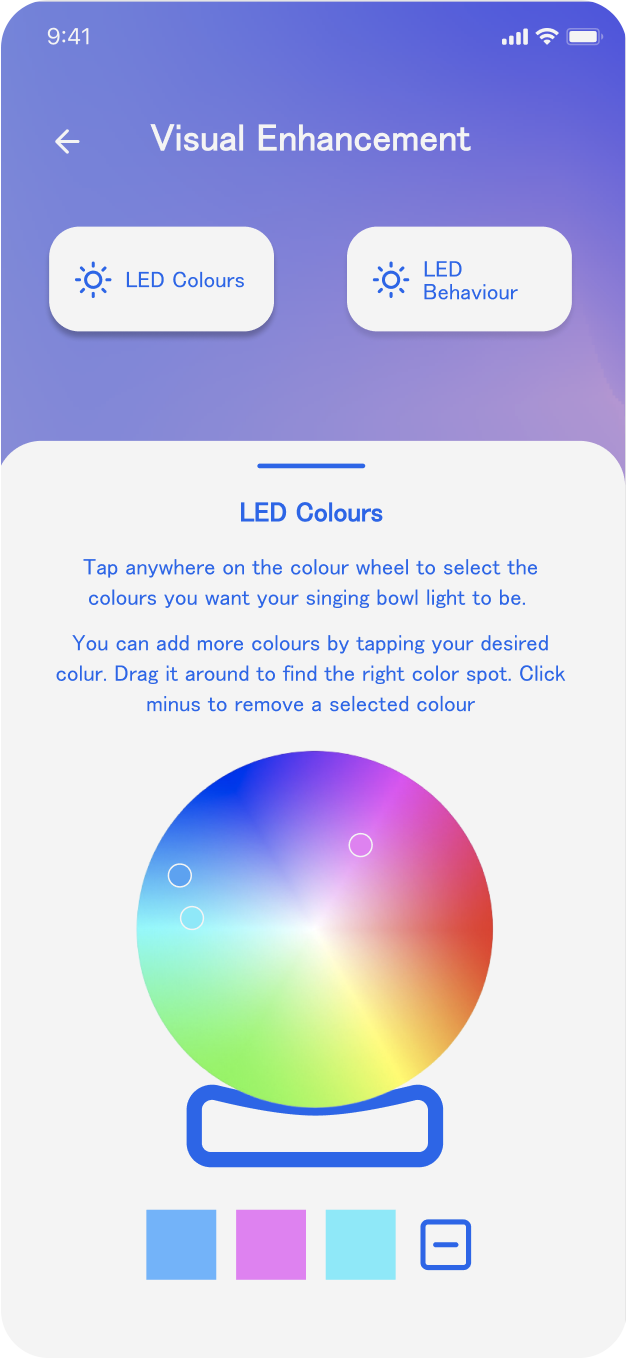Open the LED Behaviour option
Image resolution: width=626 pixels, height=1358 pixels.
coord(459,279)
